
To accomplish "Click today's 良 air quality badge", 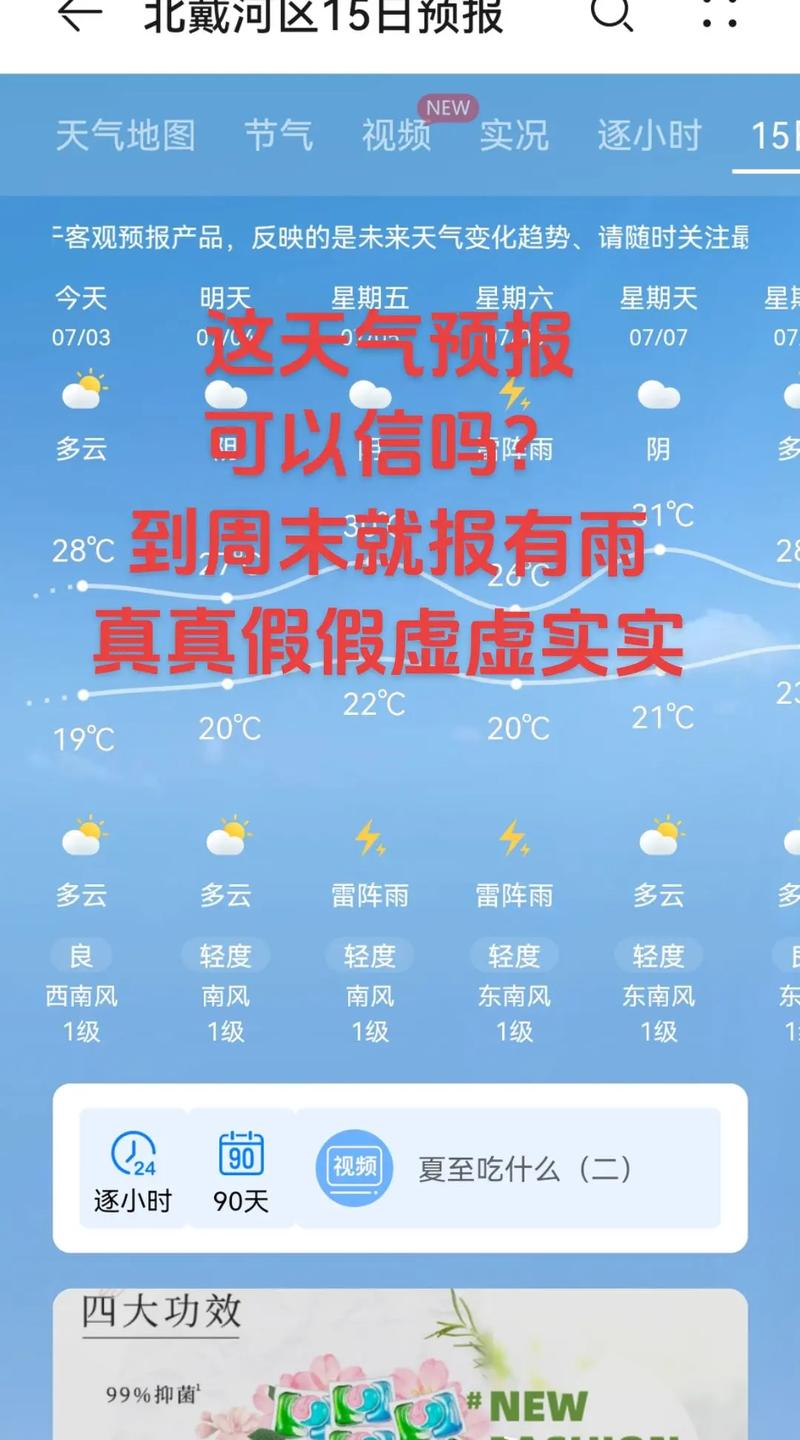I will (x=82, y=955).
